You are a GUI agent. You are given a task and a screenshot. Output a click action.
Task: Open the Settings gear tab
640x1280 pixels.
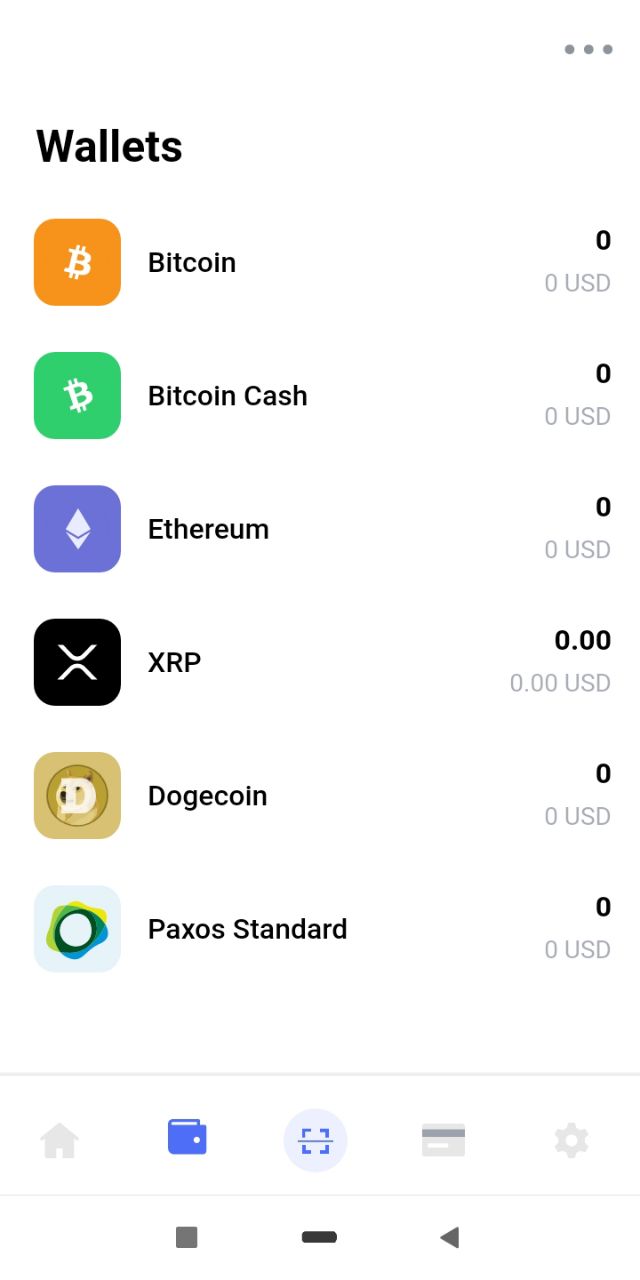click(571, 1140)
